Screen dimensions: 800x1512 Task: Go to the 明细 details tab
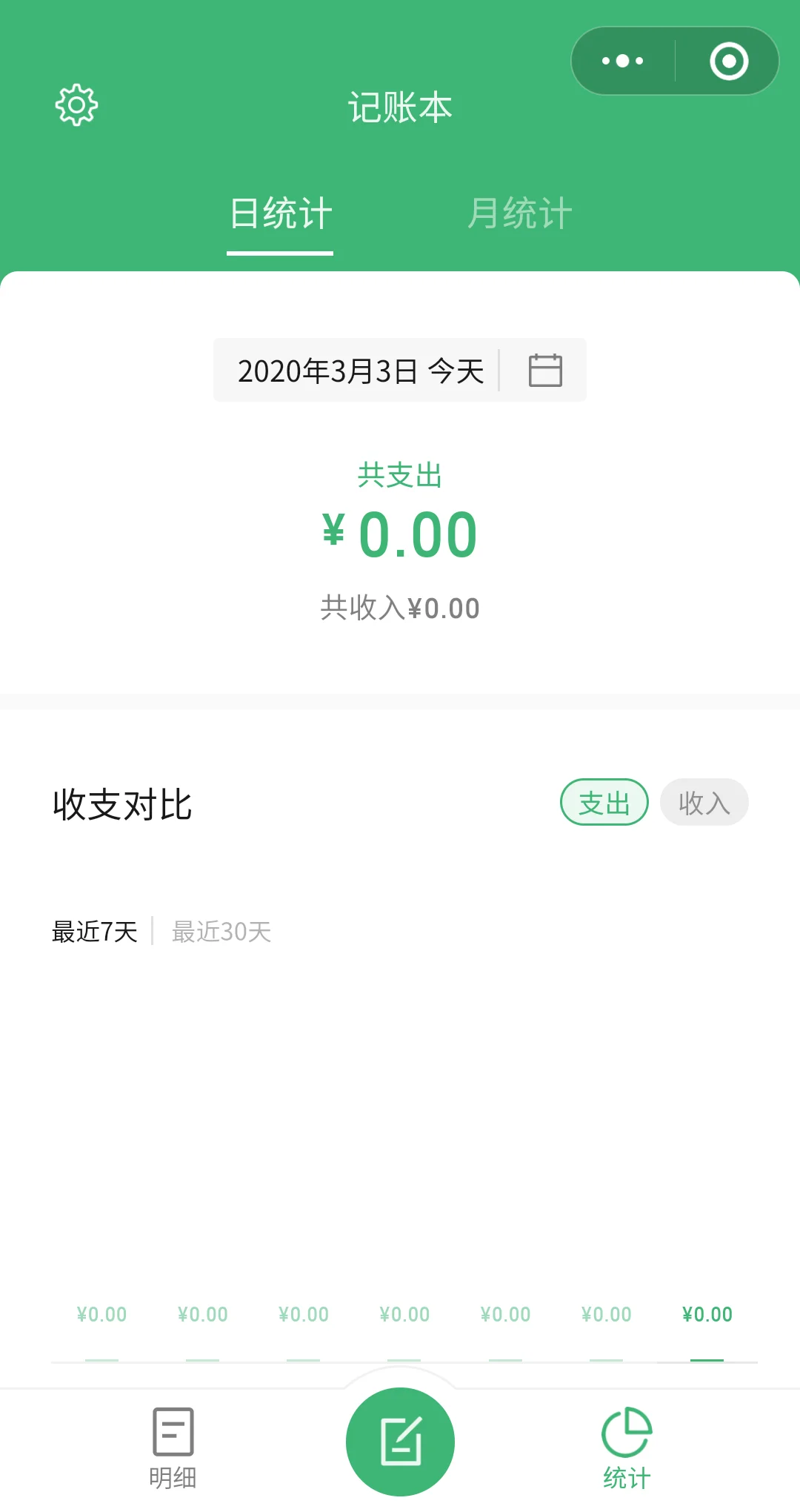pyautogui.click(x=173, y=1448)
